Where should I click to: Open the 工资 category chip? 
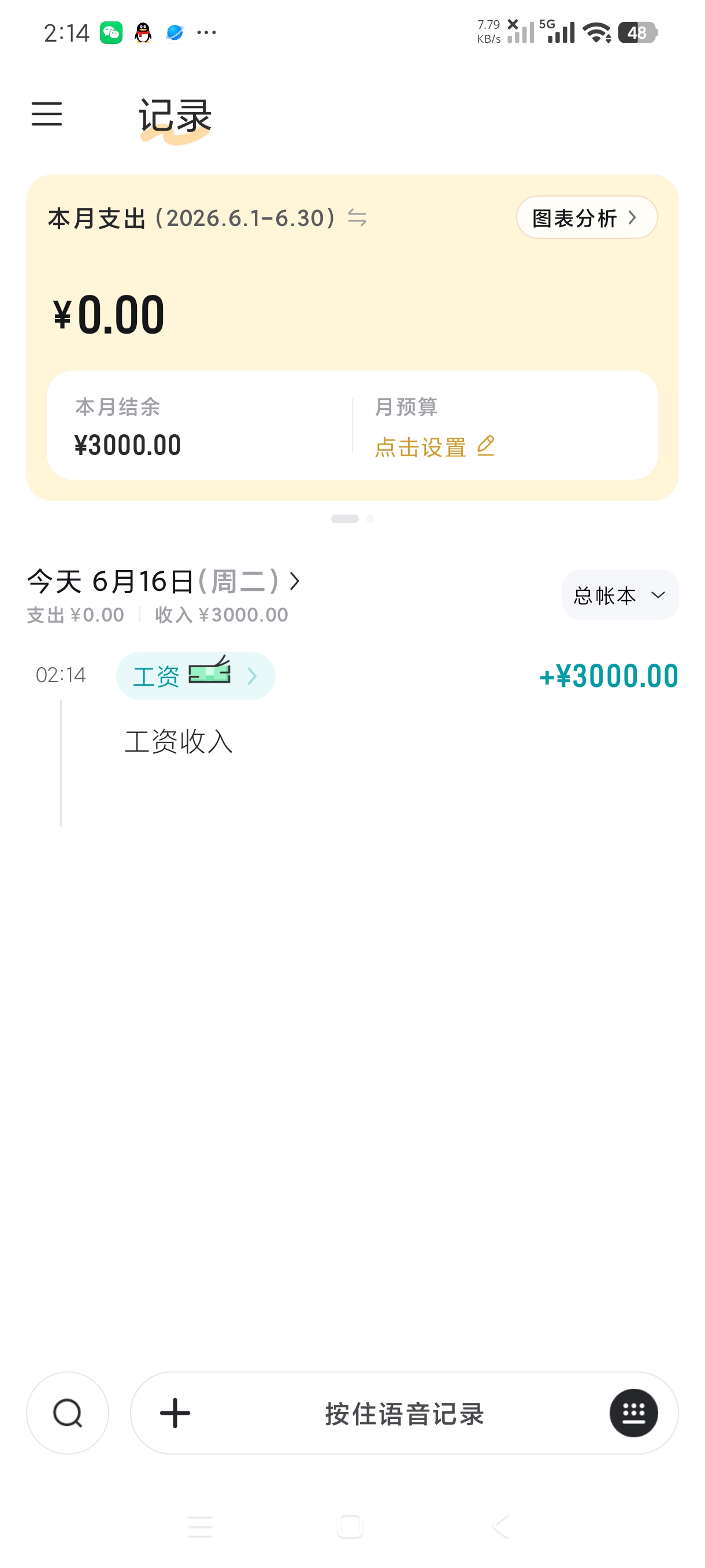[x=195, y=676]
